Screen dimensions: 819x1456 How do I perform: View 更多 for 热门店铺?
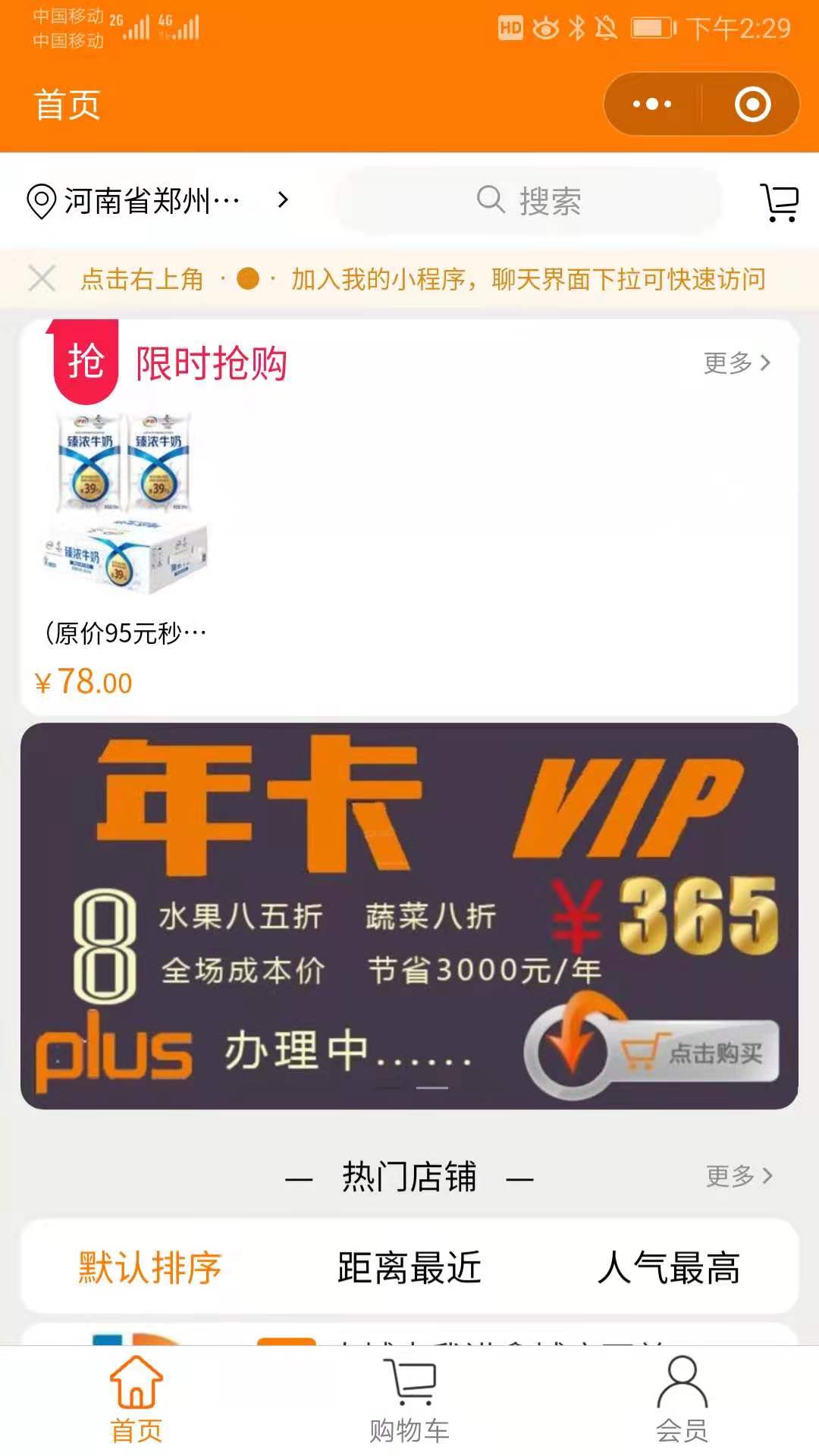[x=739, y=1175]
